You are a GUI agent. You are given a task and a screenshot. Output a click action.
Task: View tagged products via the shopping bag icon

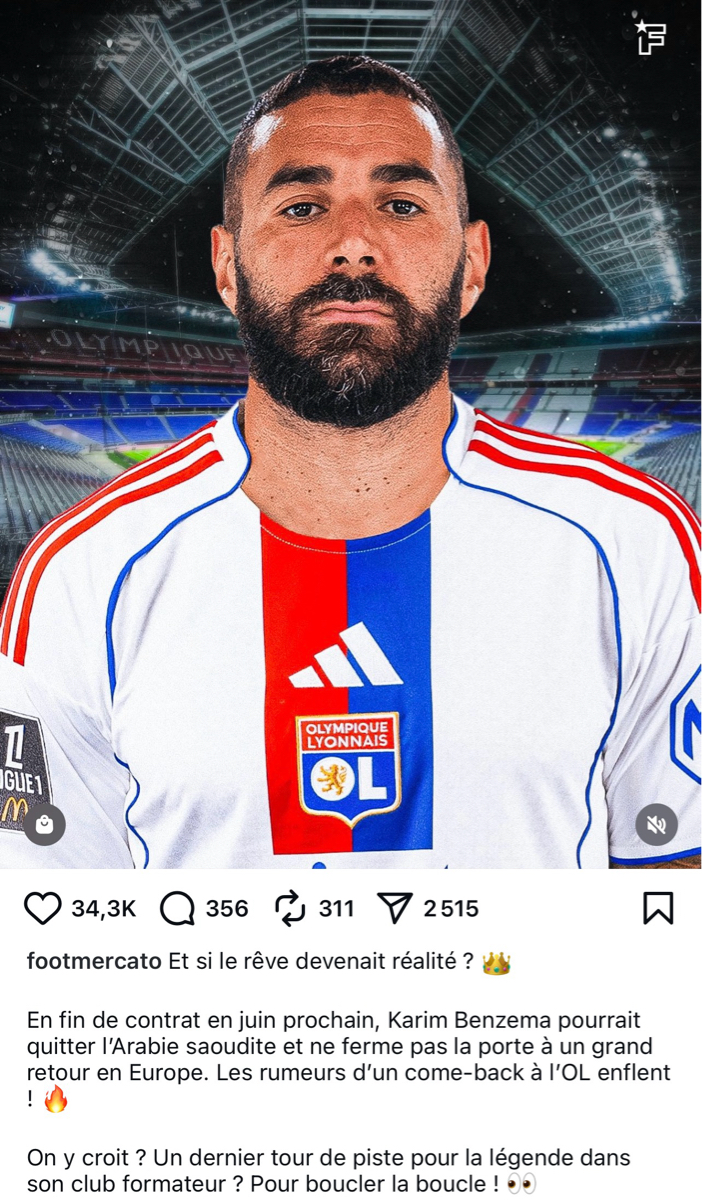[x=45, y=825]
